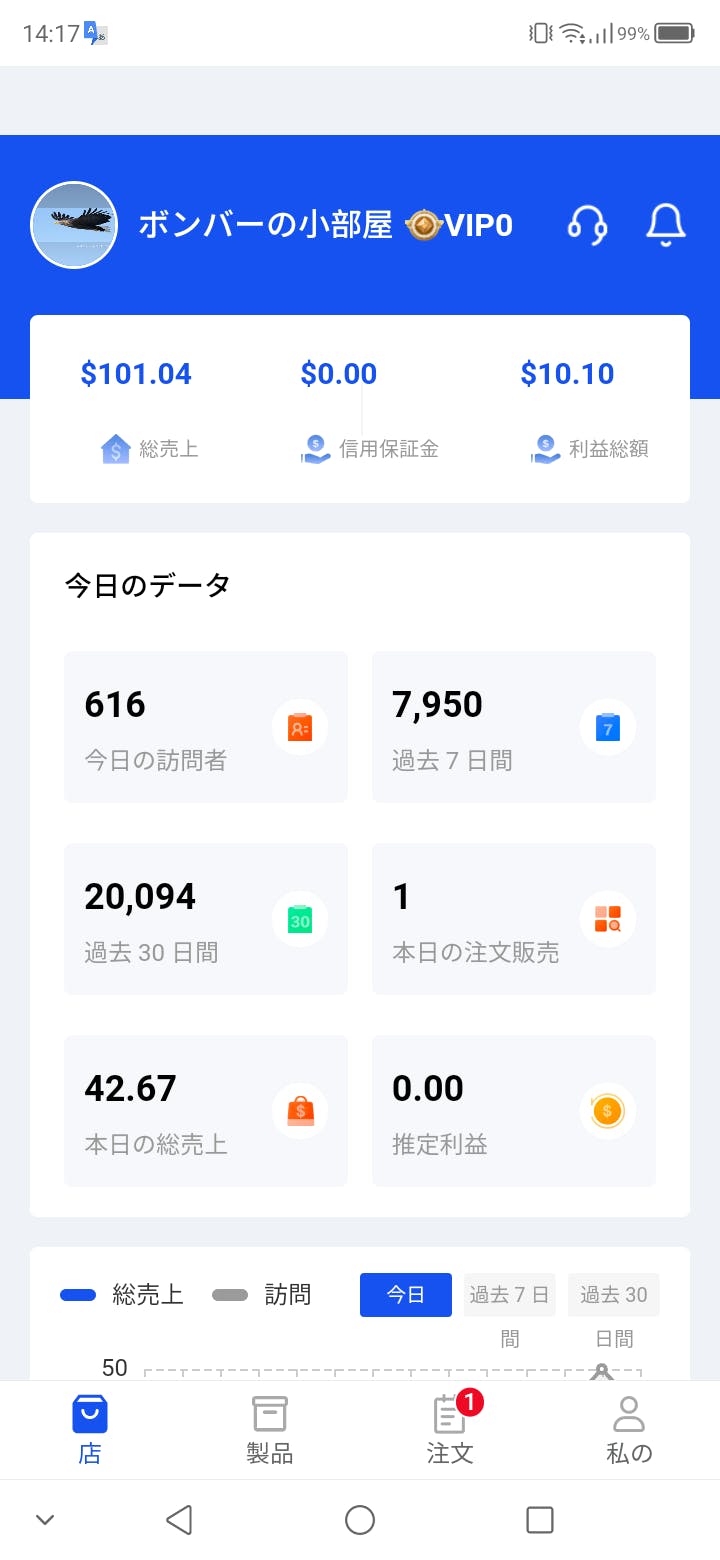Open the 注文 tab
Screen dimensions: 720x1560
[450, 1430]
